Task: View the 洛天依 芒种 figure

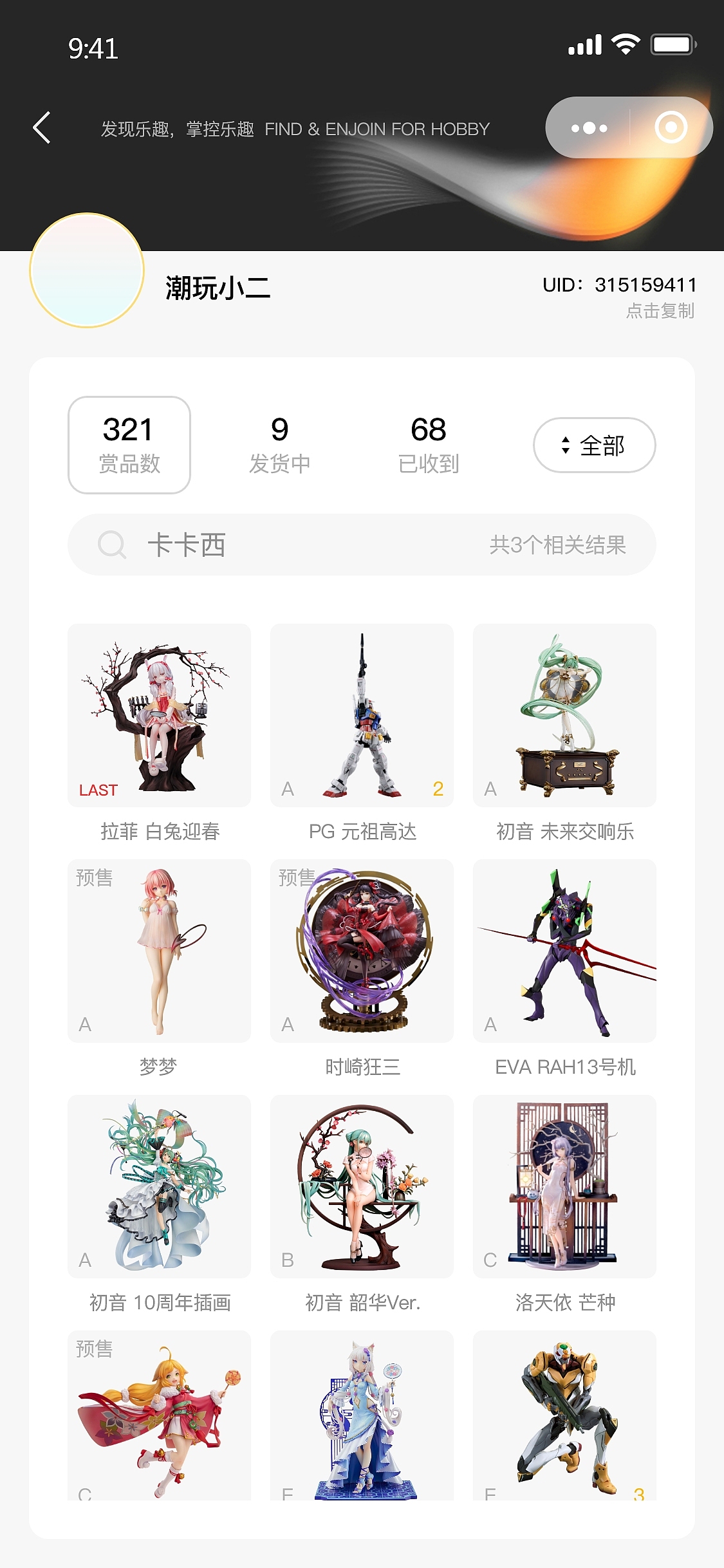Action: 565,1186
